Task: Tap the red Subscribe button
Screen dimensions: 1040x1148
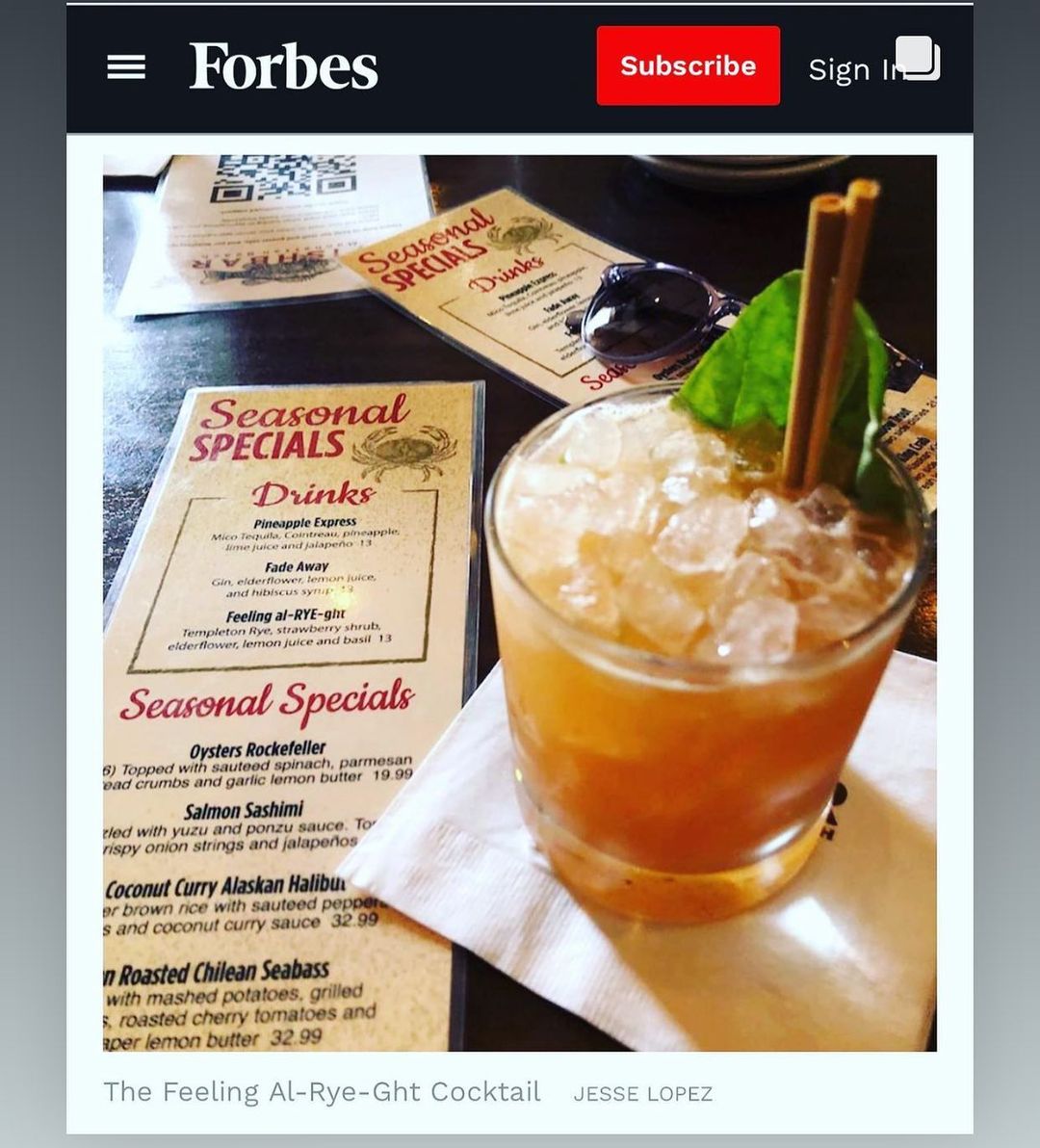Action: tap(688, 65)
